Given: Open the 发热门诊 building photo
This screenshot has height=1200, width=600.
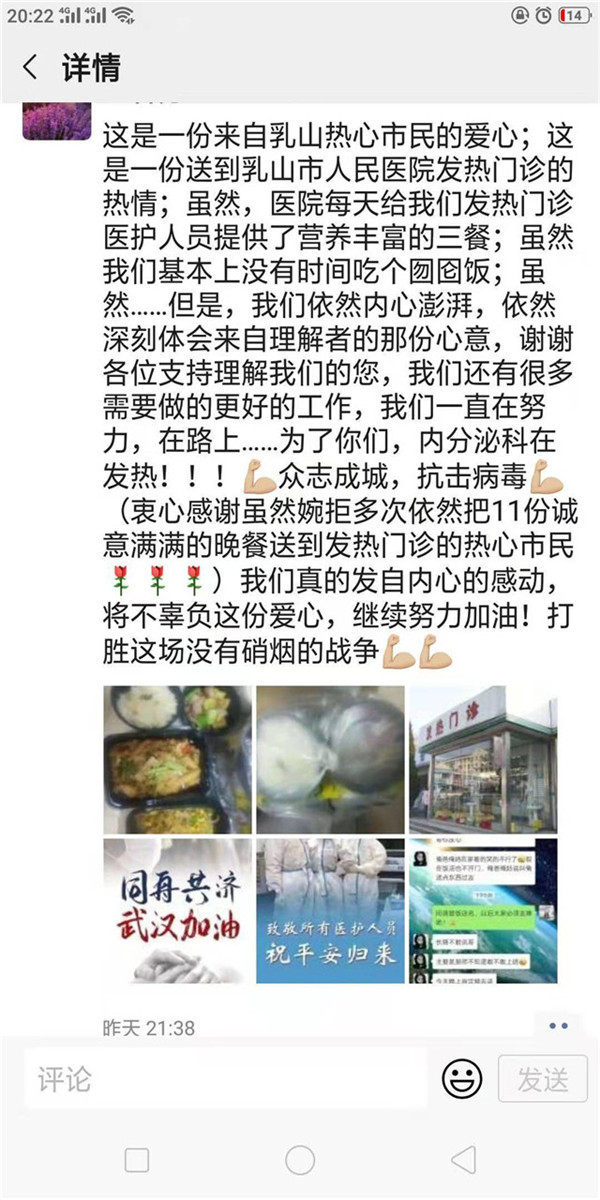Looking at the screenshot, I should pyautogui.click(x=482, y=759).
